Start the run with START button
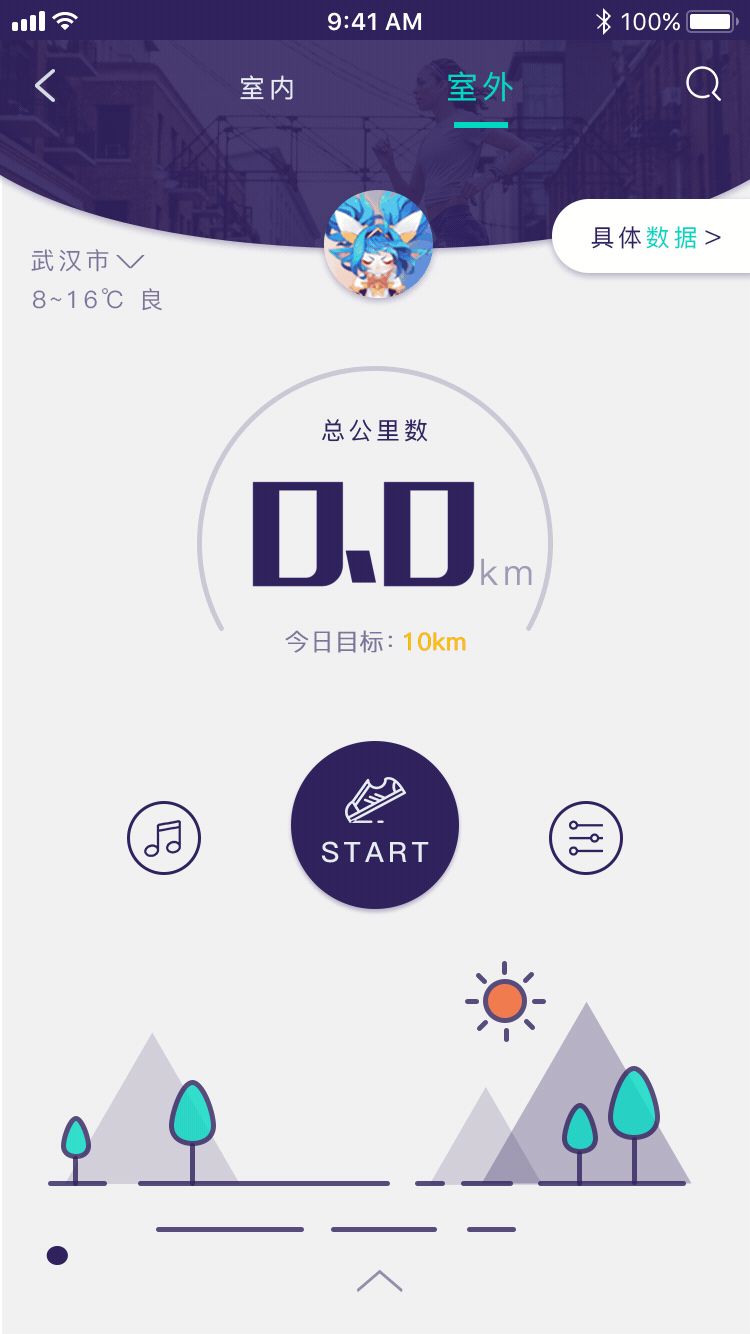 (x=375, y=825)
